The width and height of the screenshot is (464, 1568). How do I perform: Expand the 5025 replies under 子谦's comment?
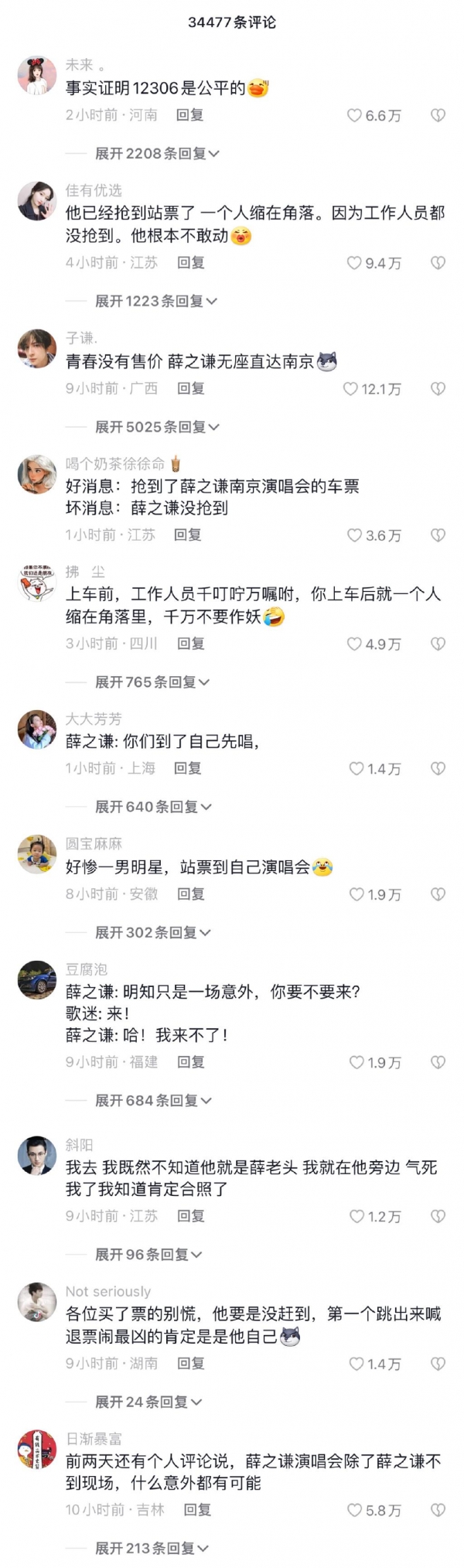point(157,427)
